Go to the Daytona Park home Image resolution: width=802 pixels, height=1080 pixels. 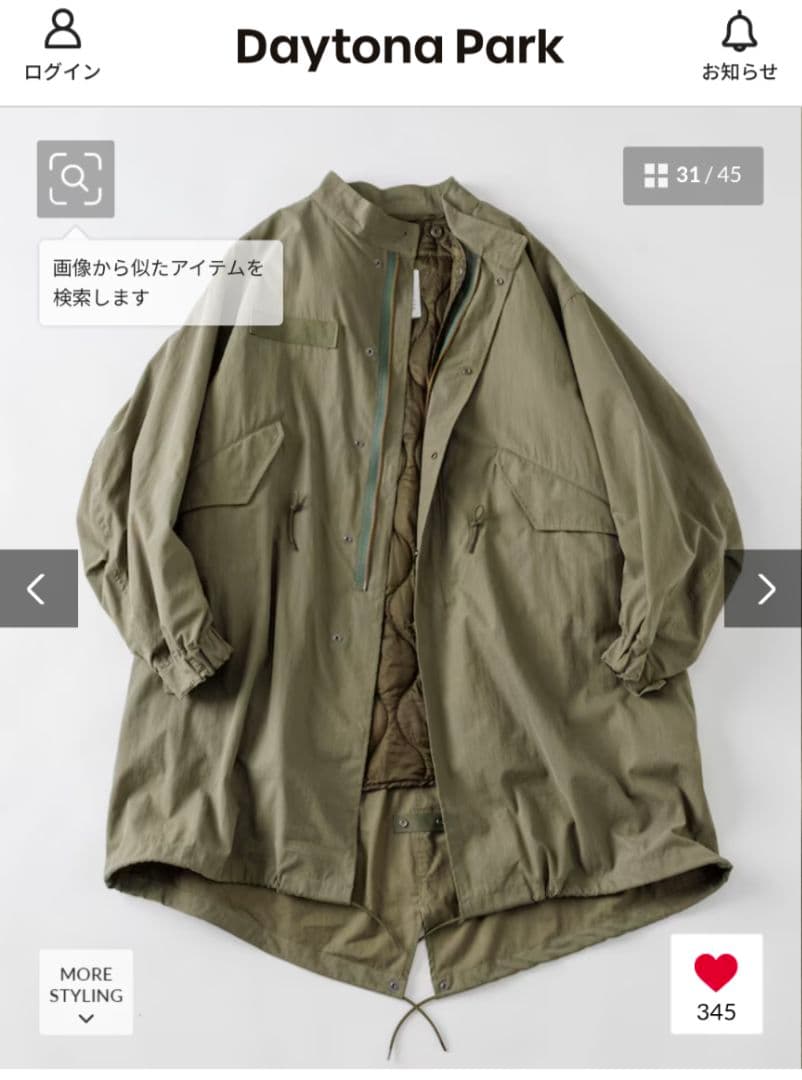(x=400, y=47)
